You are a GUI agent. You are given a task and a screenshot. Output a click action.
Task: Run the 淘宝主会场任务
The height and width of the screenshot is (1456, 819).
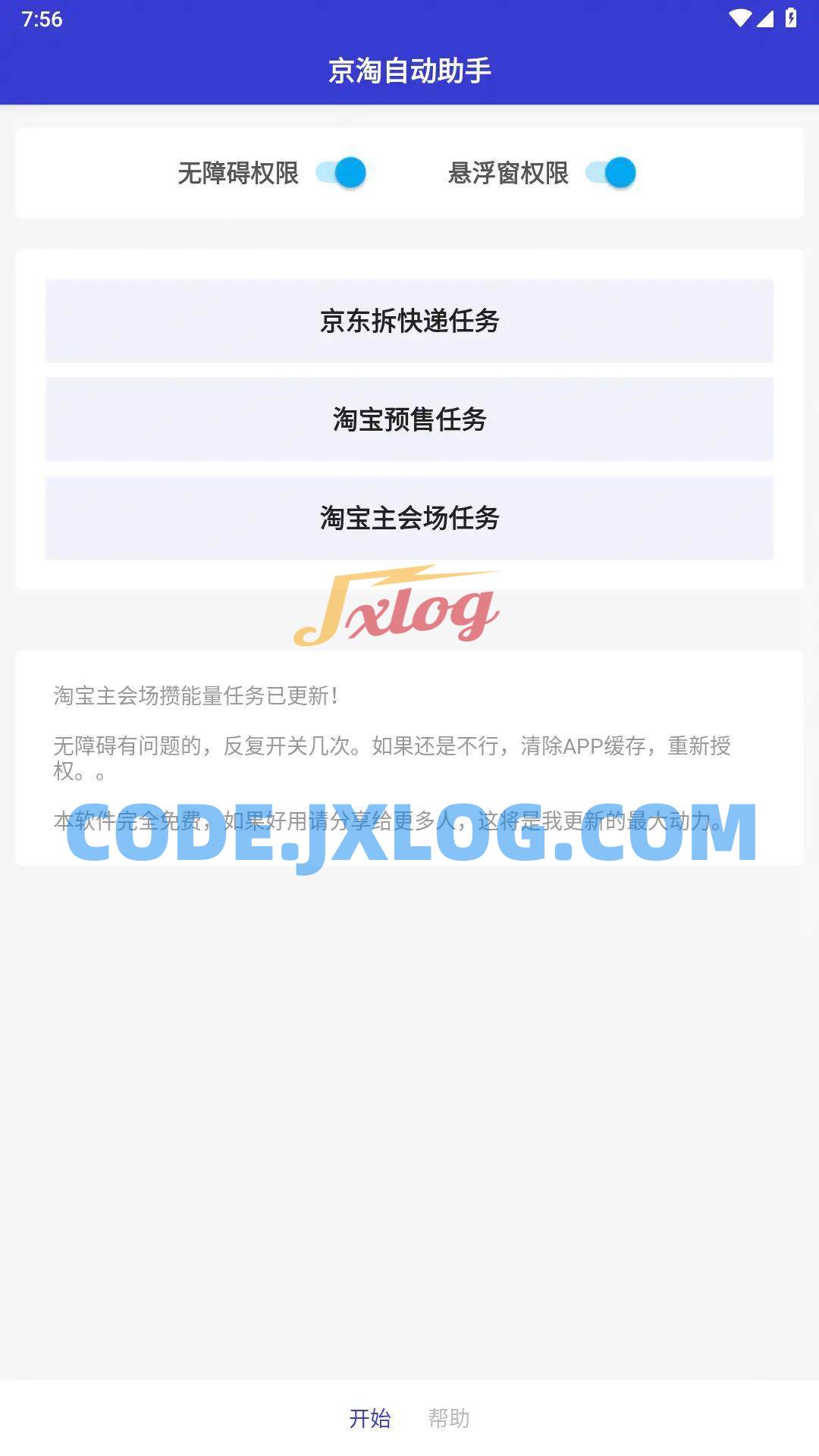[409, 518]
